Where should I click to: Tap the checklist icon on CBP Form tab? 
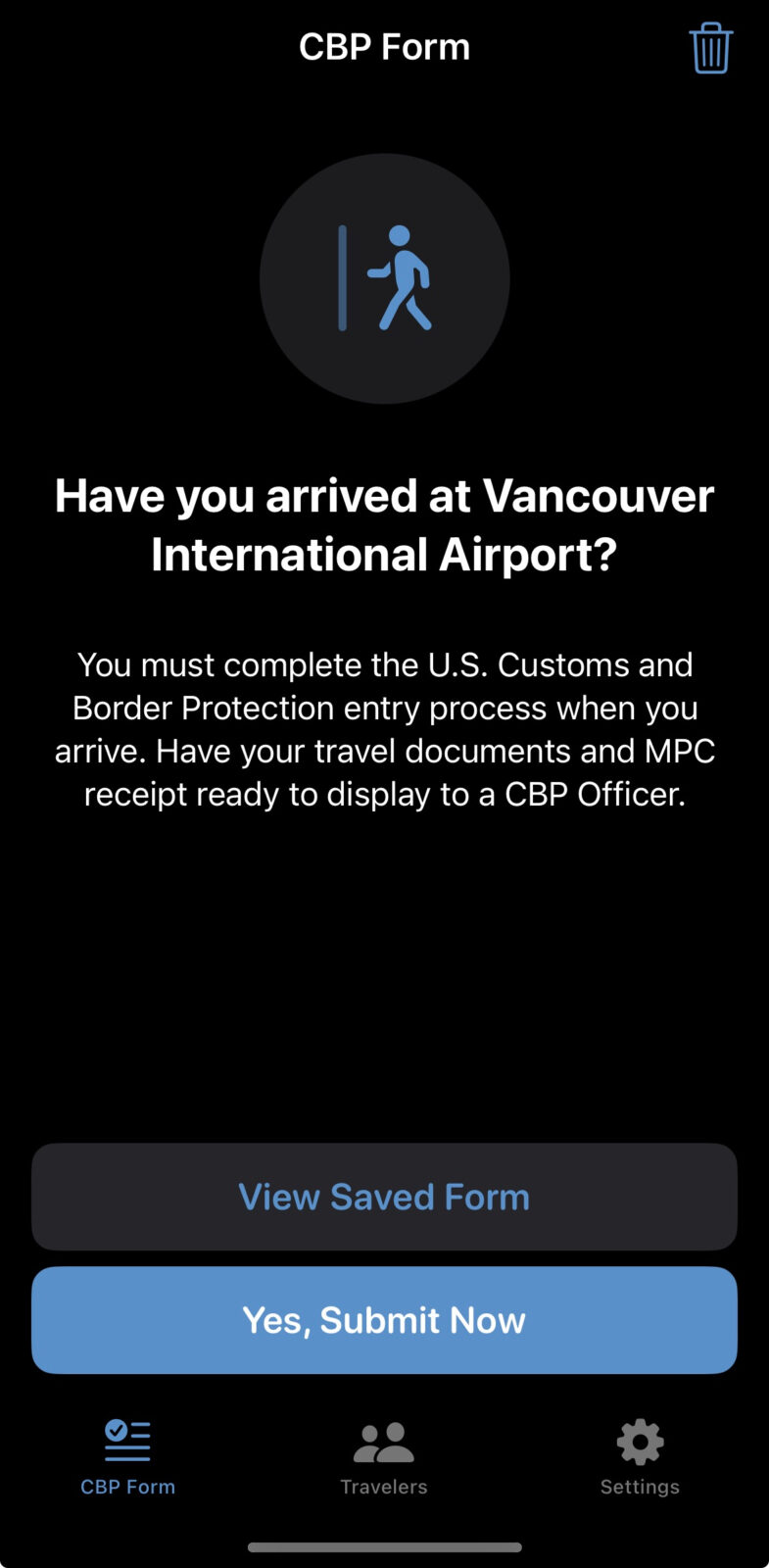click(x=127, y=1439)
